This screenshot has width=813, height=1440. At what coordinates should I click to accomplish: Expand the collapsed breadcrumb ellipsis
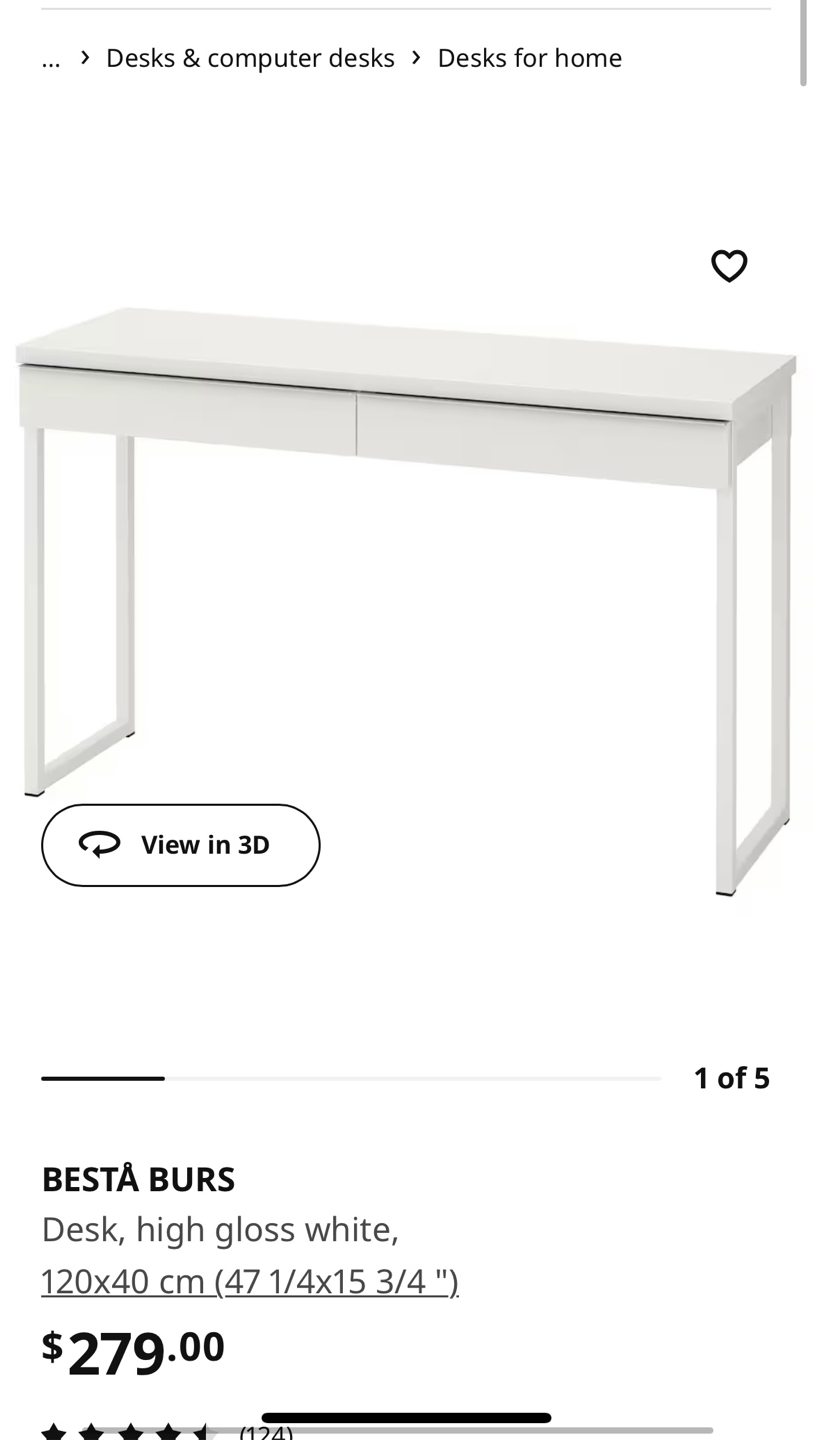pos(51,58)
